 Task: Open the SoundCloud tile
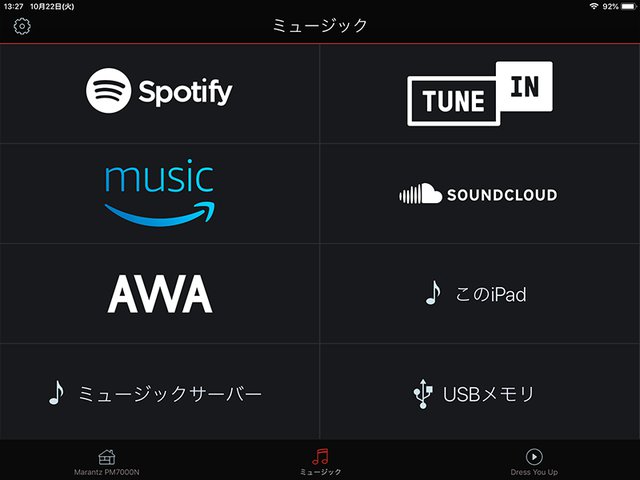point(480,194)
